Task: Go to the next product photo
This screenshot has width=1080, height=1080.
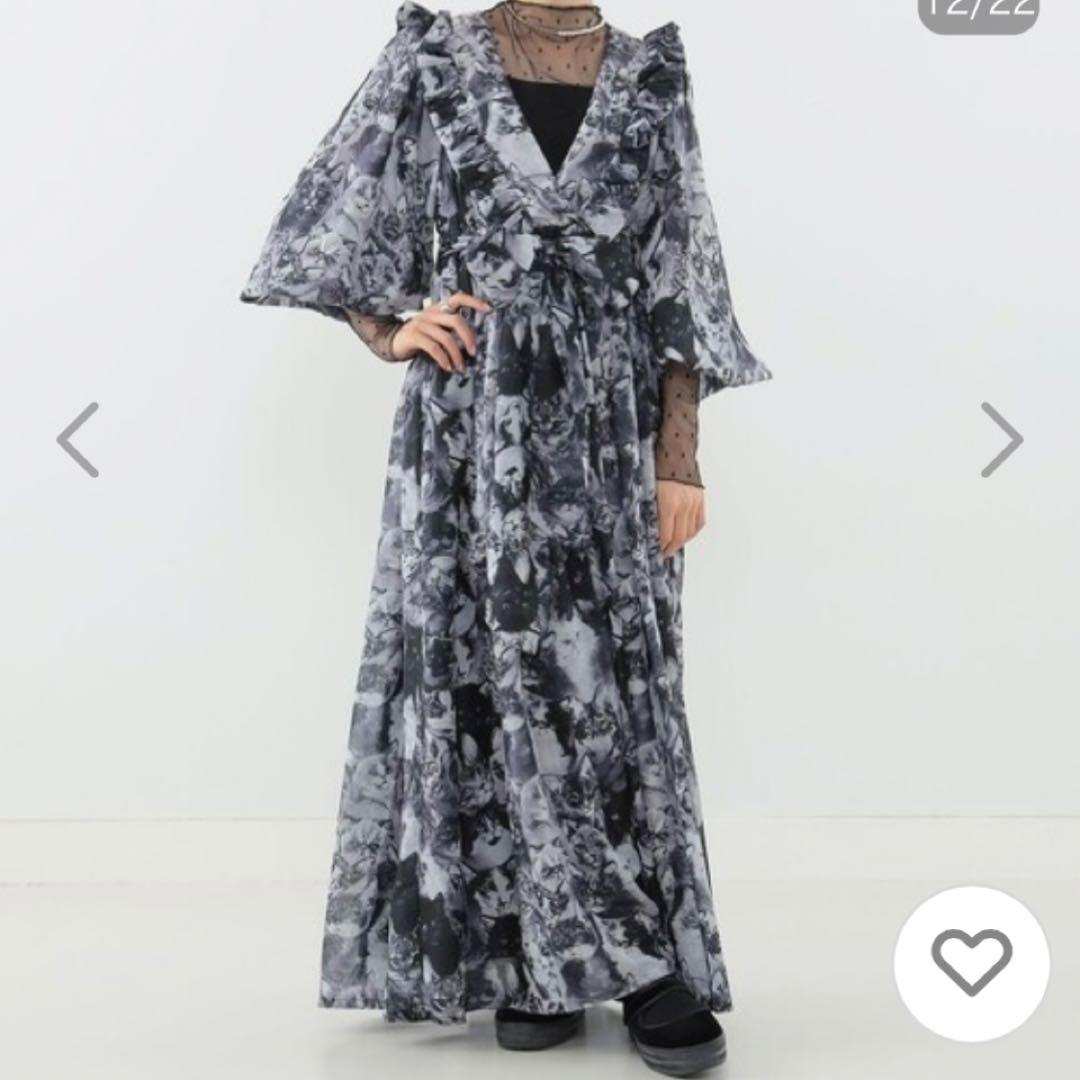Action: click(1001, 440)
